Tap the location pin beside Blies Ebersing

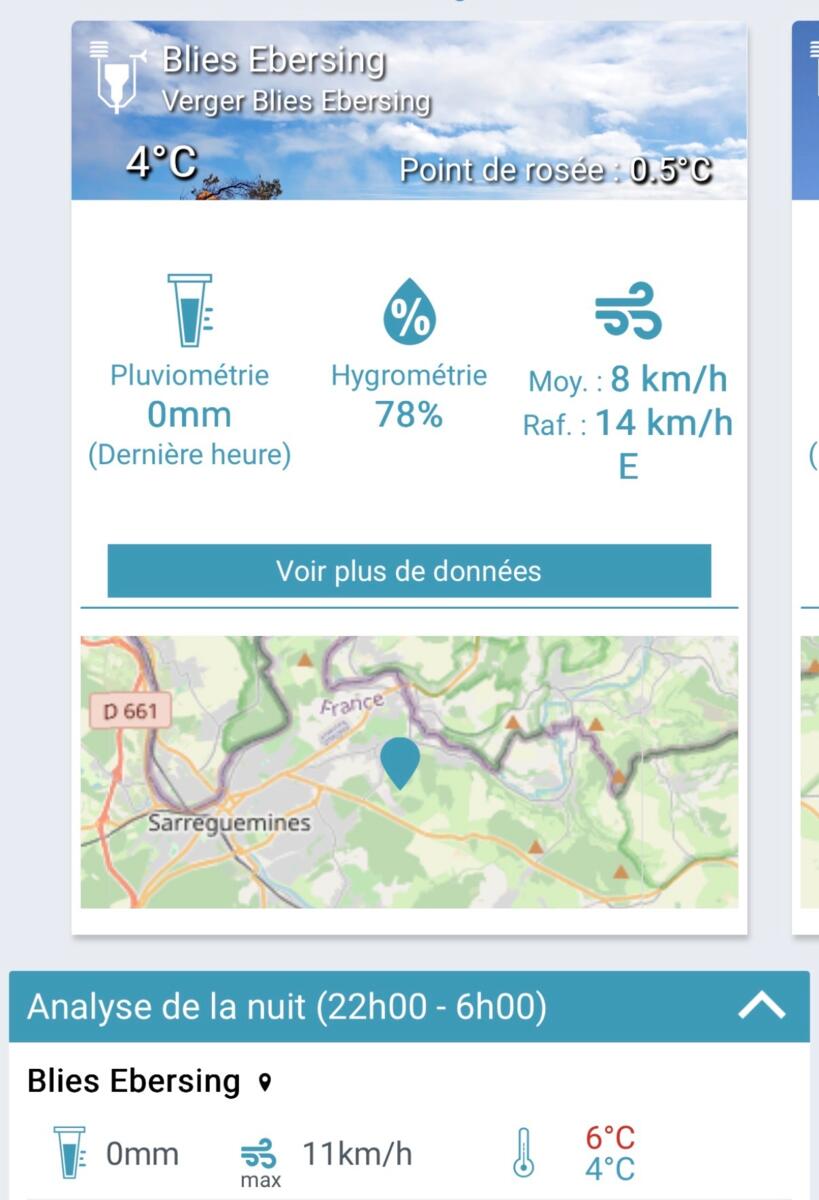264,1082
